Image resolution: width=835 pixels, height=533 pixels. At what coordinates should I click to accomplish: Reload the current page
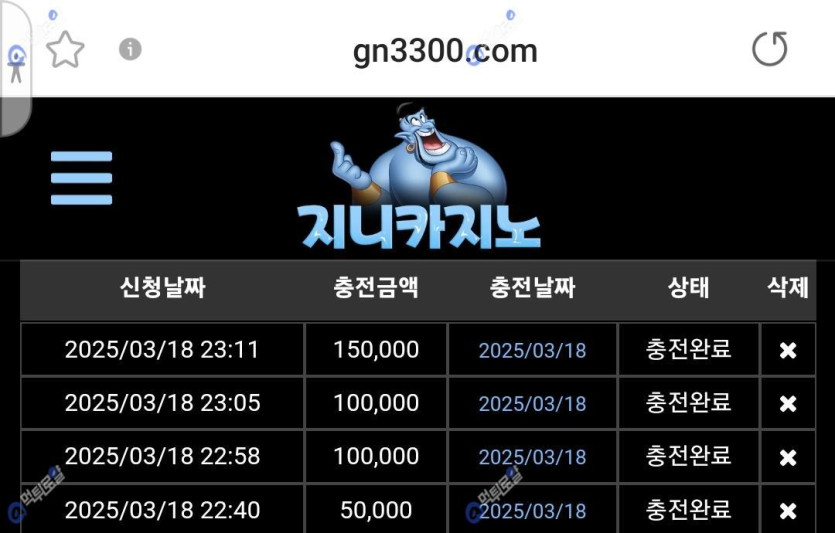[769, 49]
